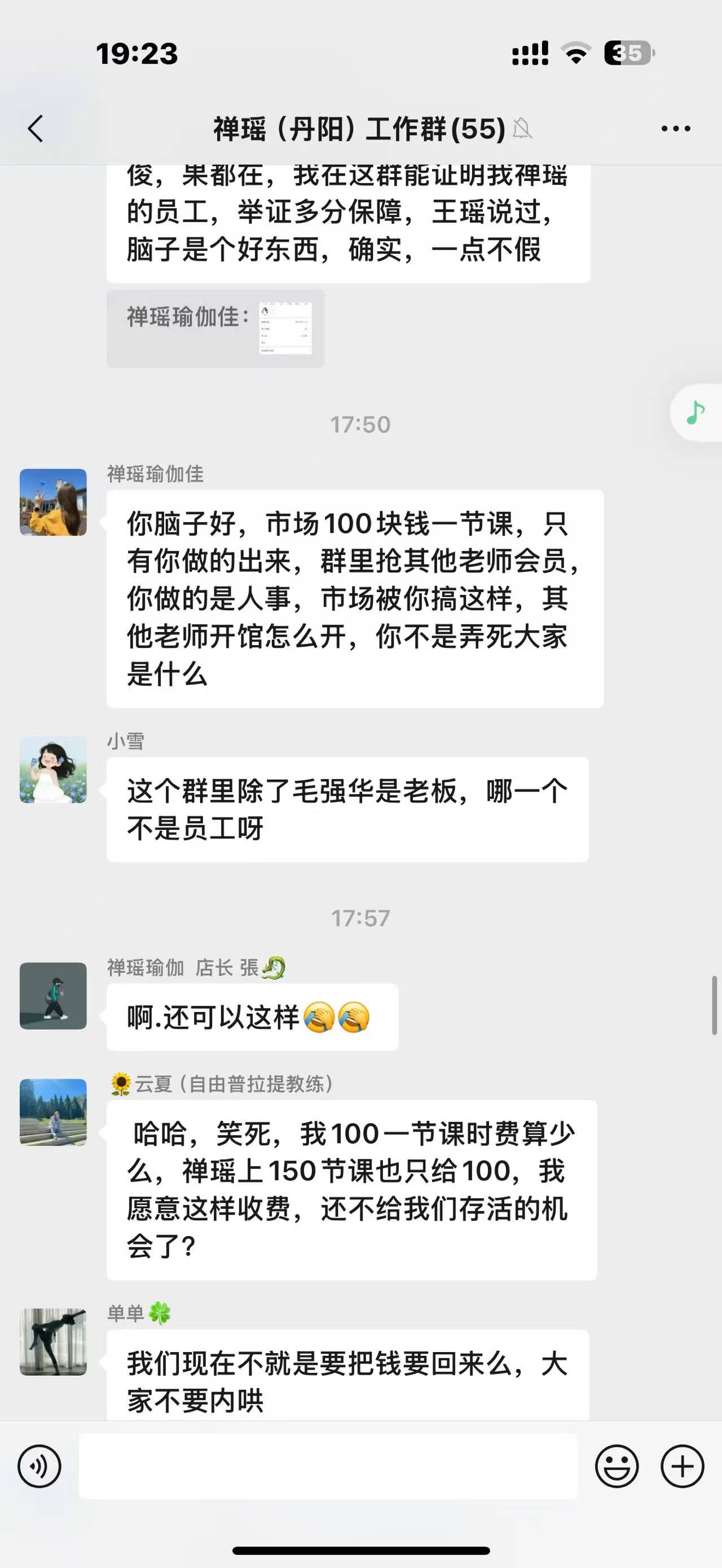
Task: Open 单单's profile avatar
Action: tap(53, 1341)
